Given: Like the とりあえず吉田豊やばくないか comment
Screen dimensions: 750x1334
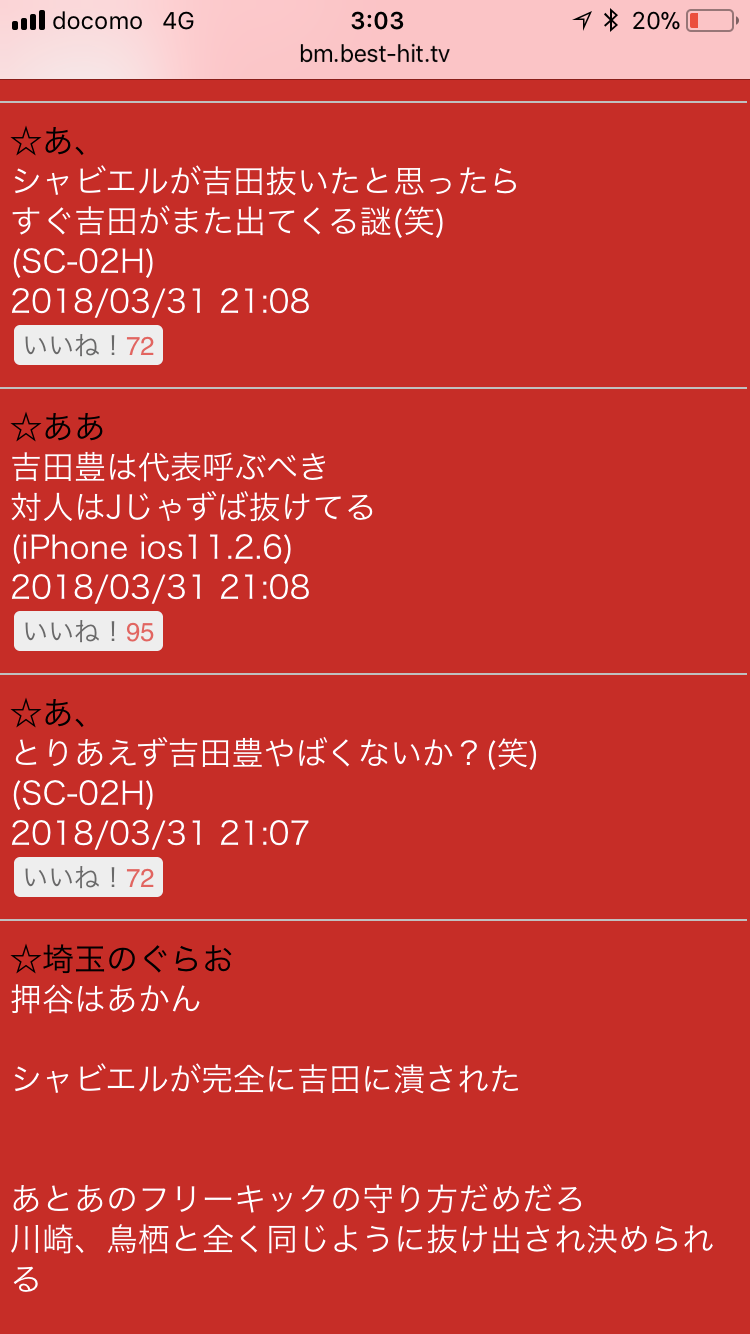Looking at the screenshot, I should click(x=88, y=878).
